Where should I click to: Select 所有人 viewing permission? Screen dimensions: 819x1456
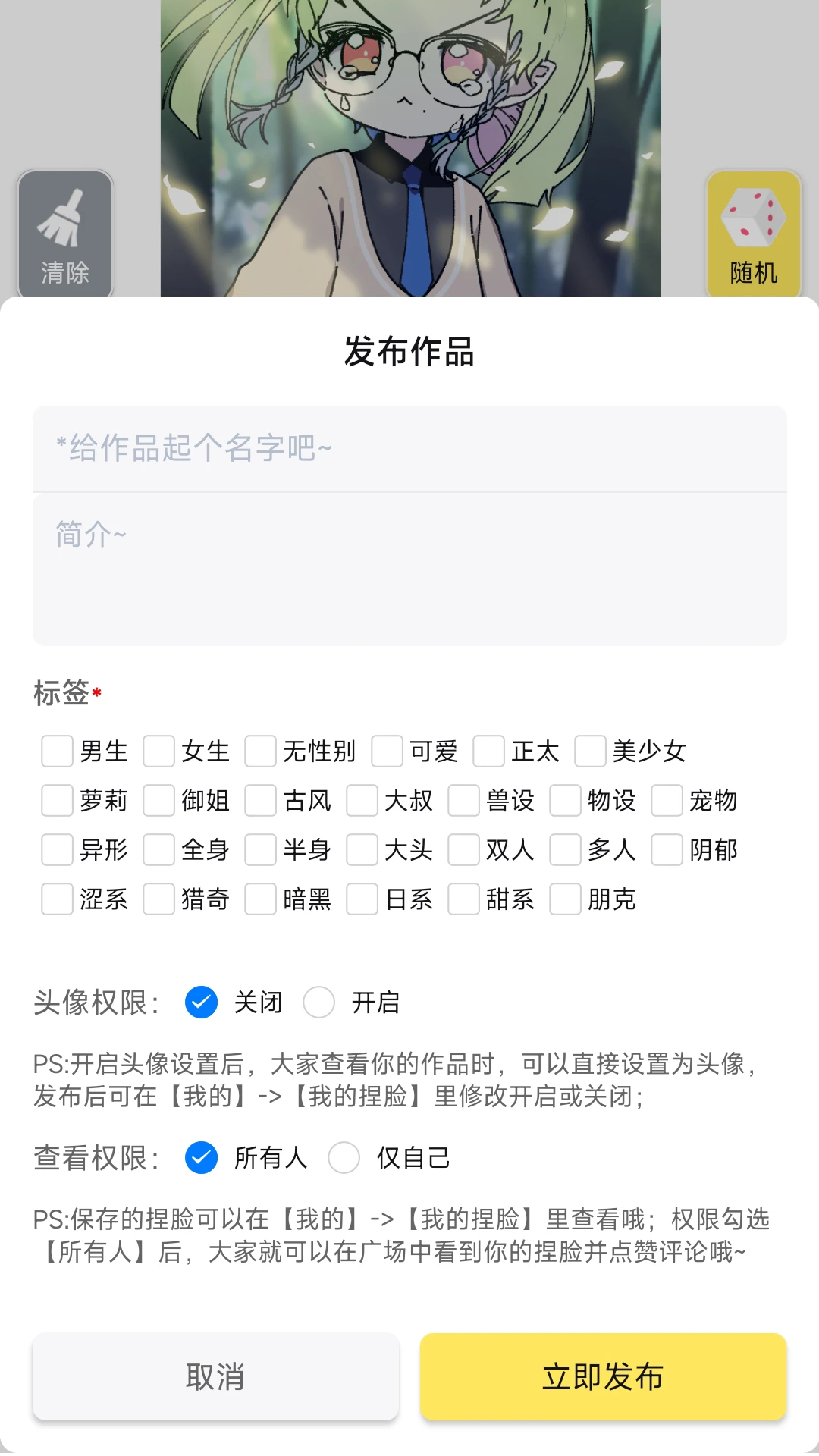click(200, 1158)
